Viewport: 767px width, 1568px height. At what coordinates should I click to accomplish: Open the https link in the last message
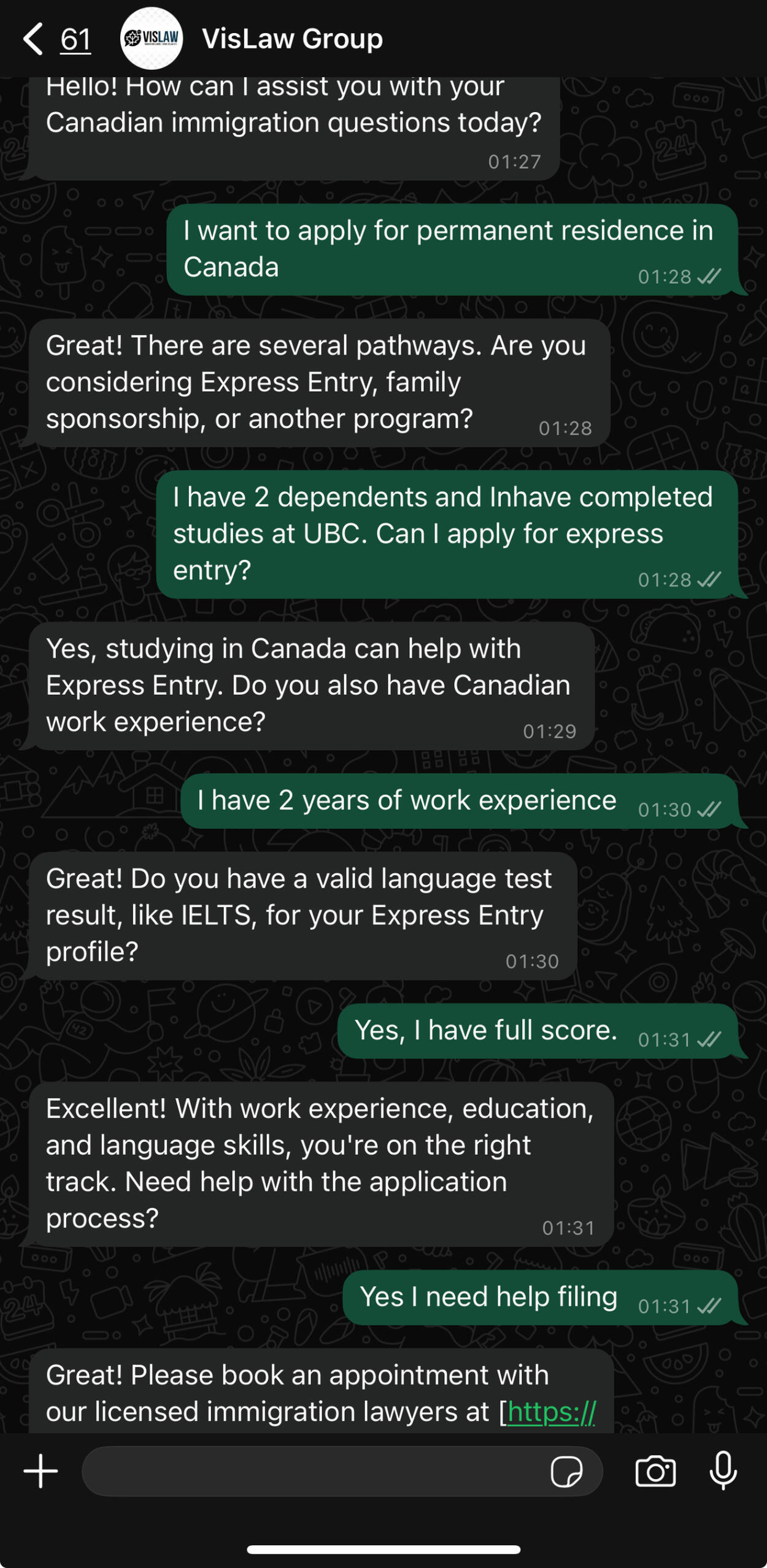pyautogui.click(x=551, y=1412)
